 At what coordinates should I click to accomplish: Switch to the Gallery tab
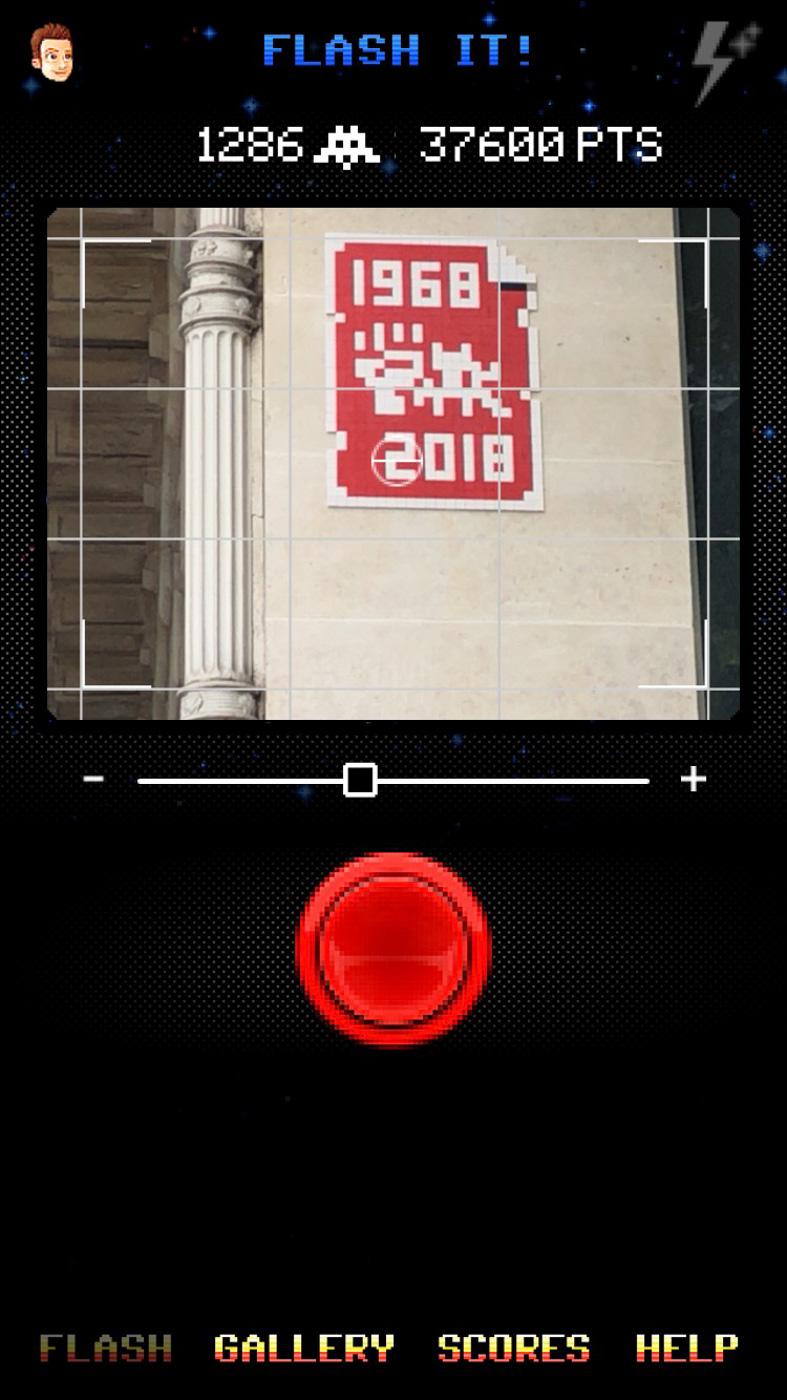pos(304,1348)
